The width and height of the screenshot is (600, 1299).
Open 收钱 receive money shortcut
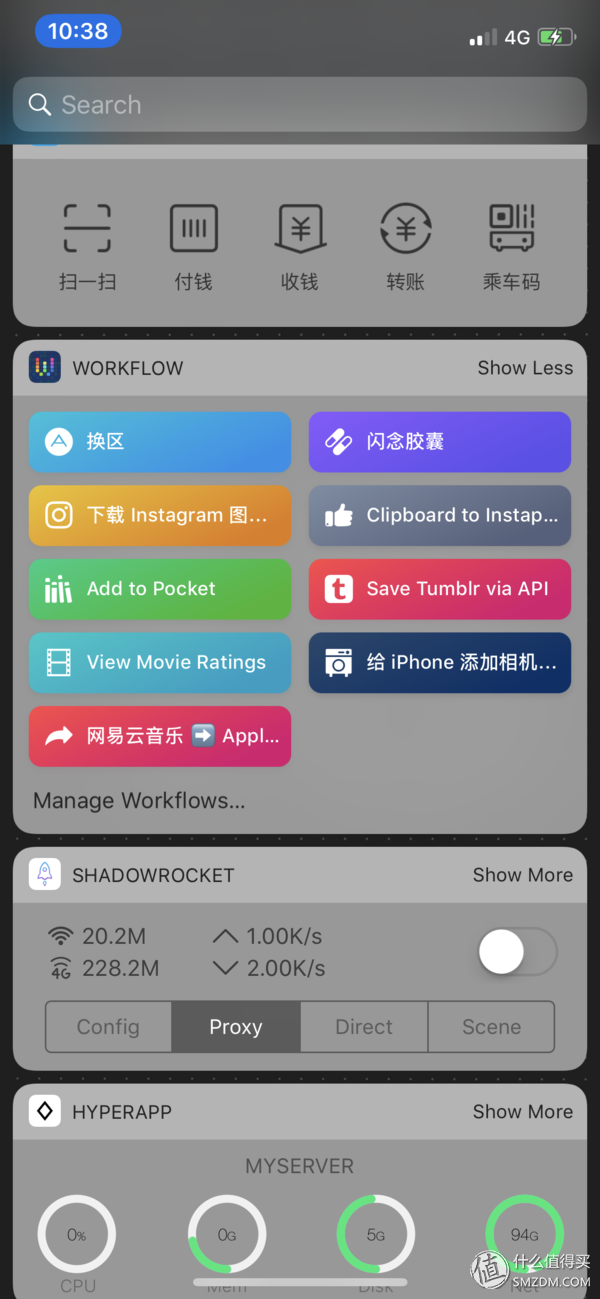coord(300,247)
